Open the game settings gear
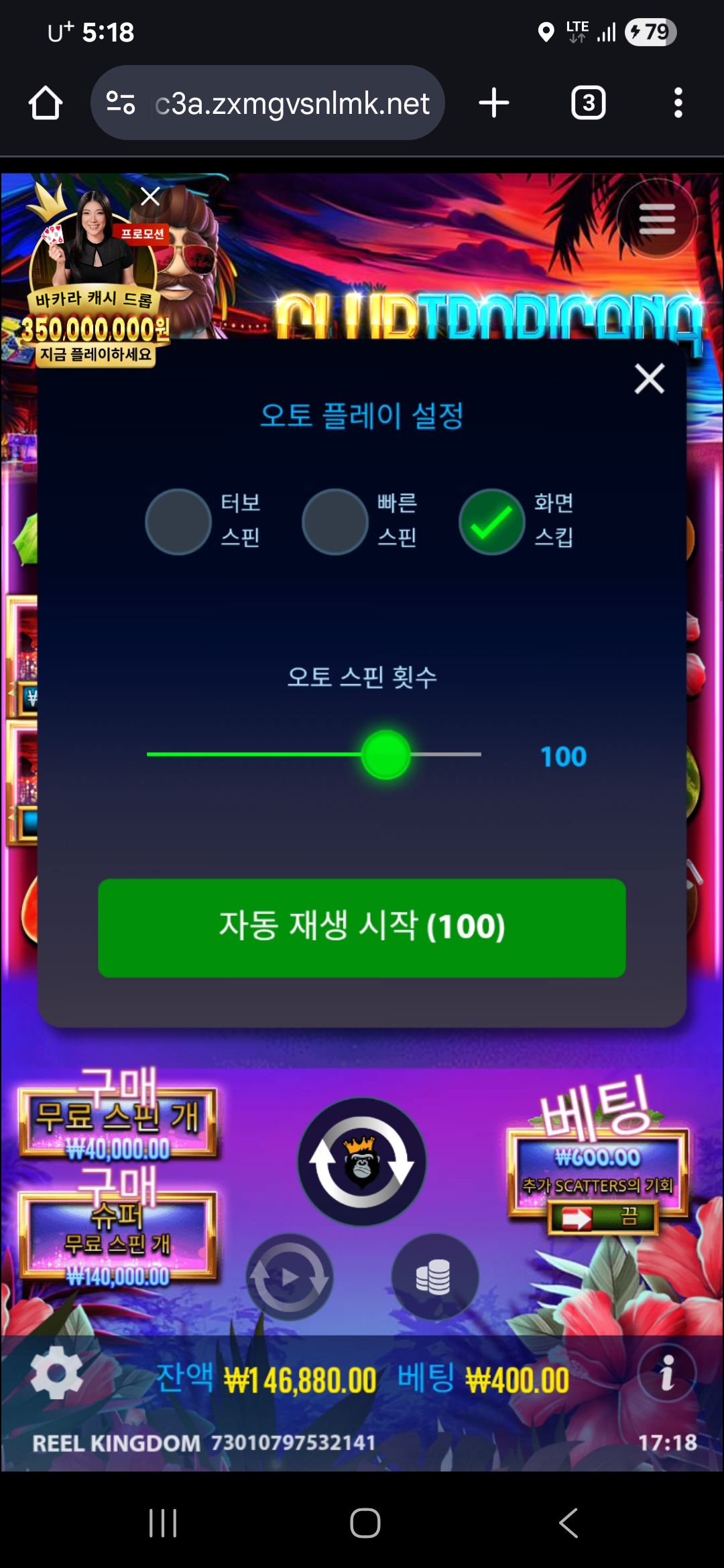724x1568 pixels. pyautogui.click(x=57, y=1372)
